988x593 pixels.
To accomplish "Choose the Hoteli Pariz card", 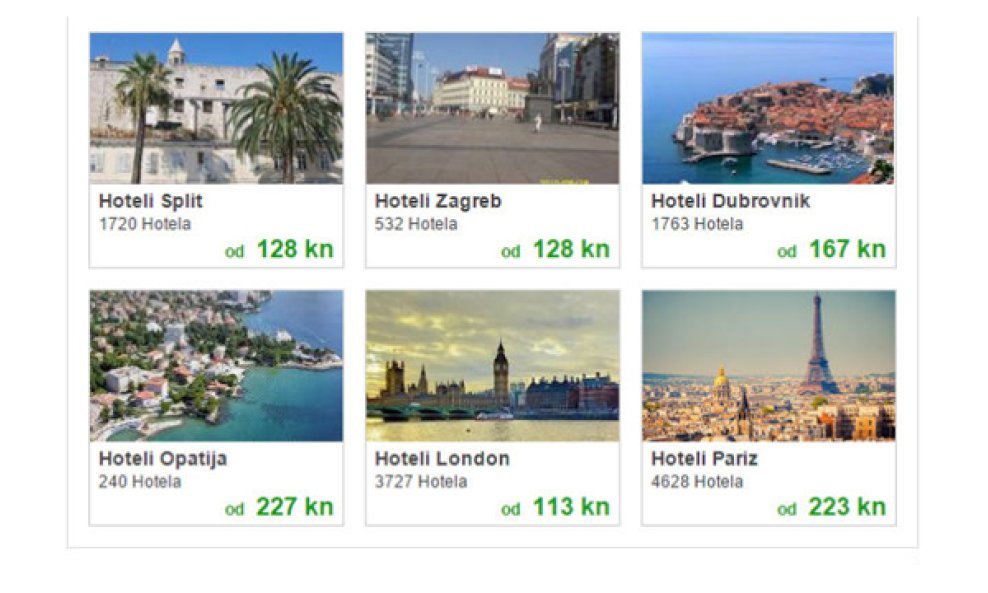I will tap(768, 407).
